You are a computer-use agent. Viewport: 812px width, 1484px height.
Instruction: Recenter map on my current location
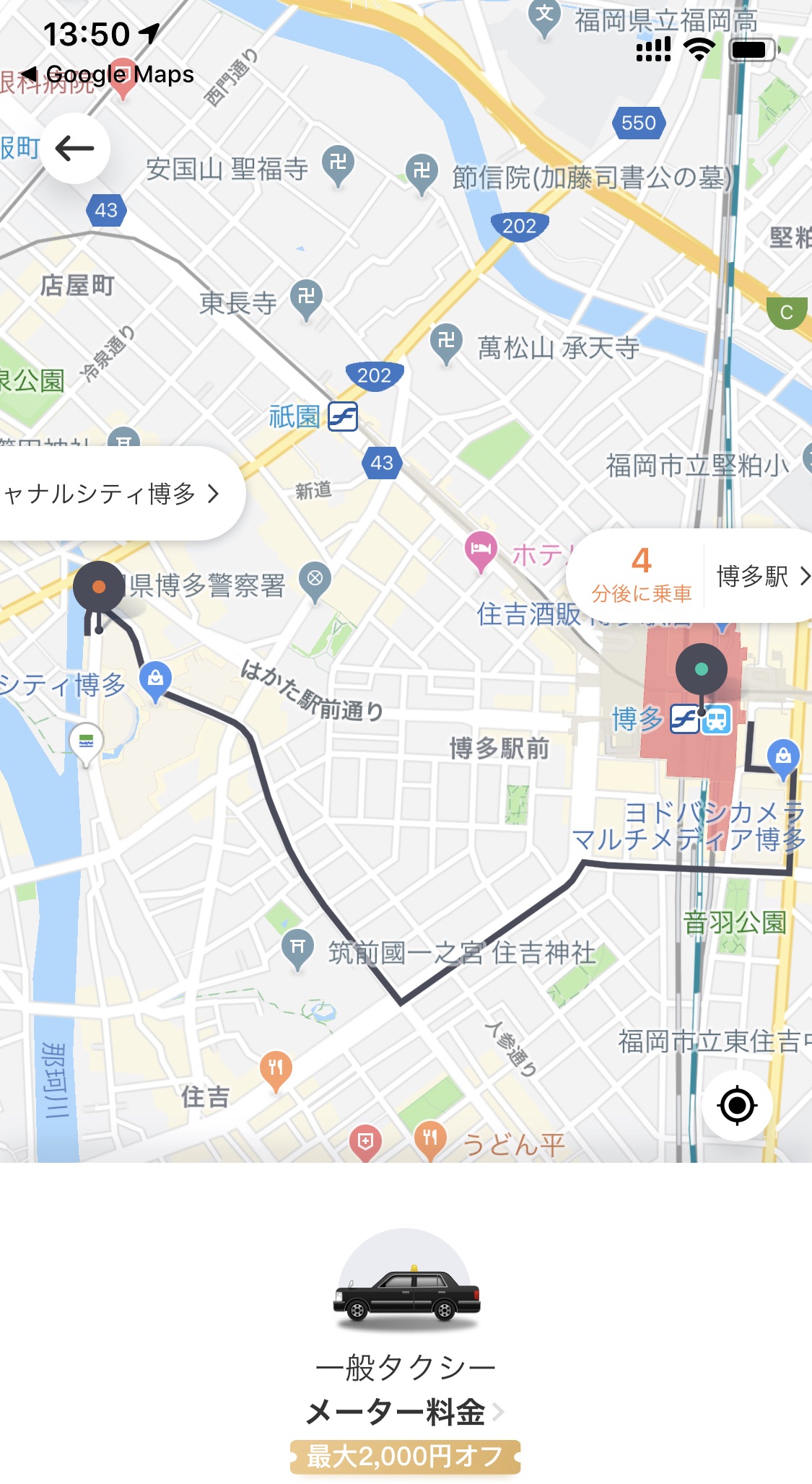pyautogui.click(x=737, y=1105)
